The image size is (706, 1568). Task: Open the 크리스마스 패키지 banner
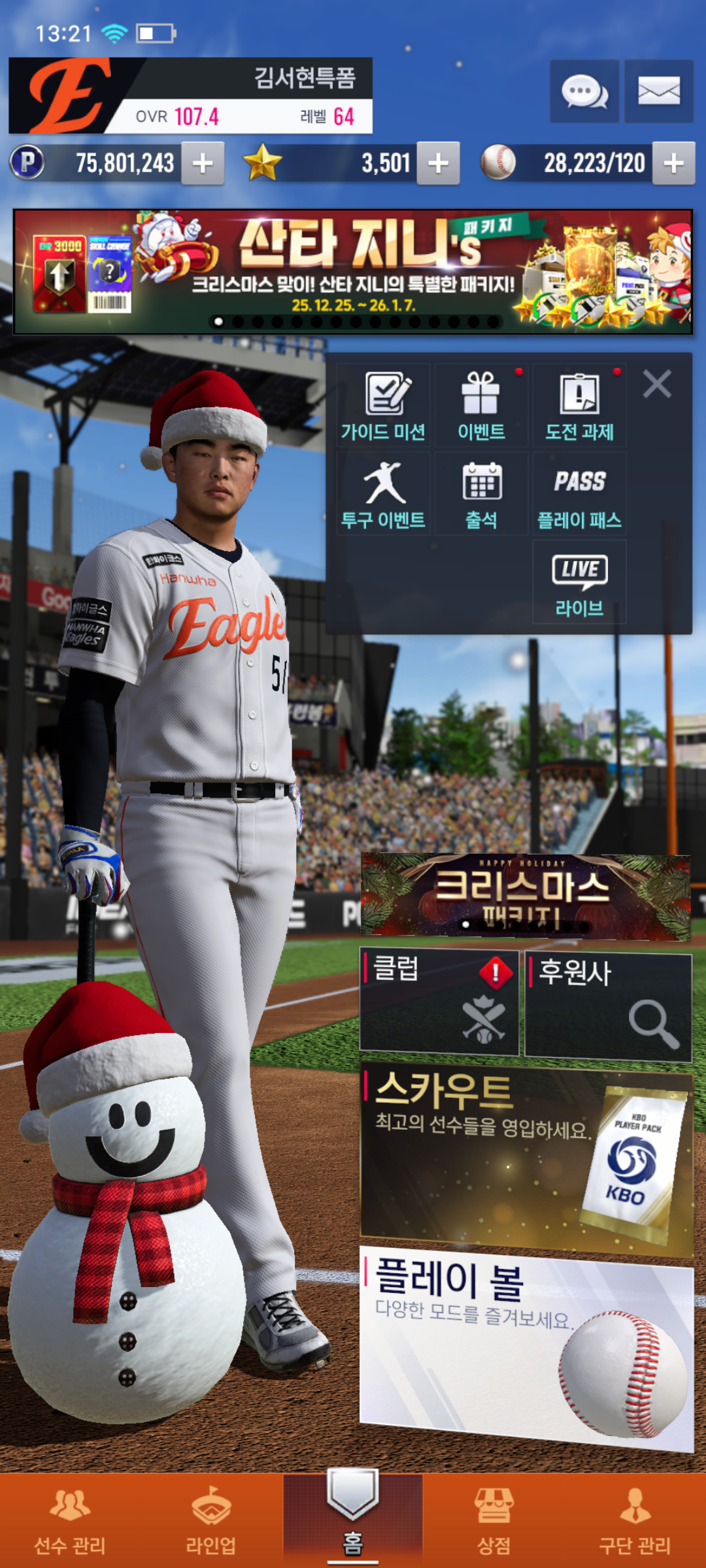[x=525, y=896]
